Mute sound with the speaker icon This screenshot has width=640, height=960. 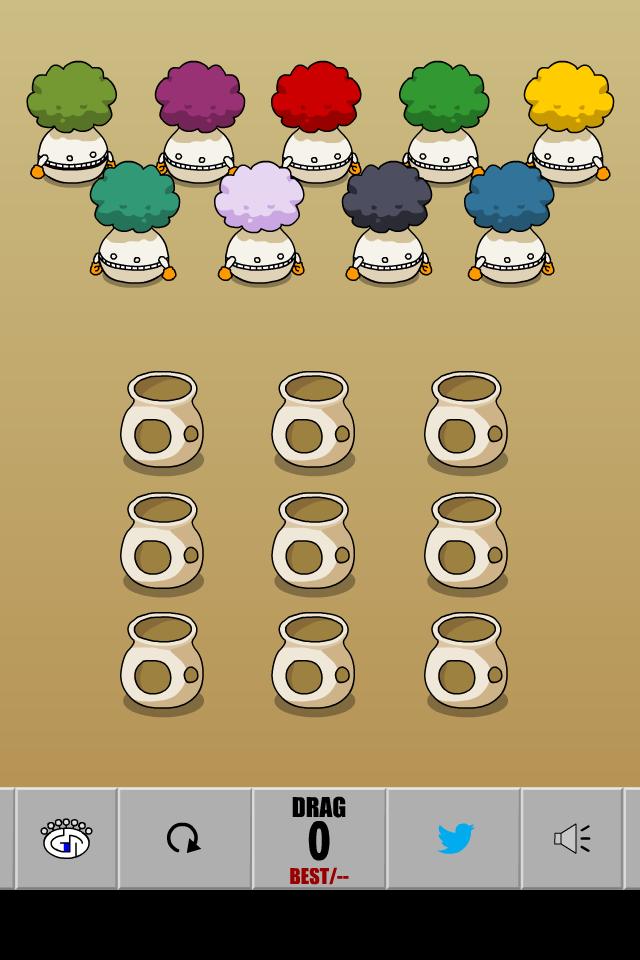[572, 838]
